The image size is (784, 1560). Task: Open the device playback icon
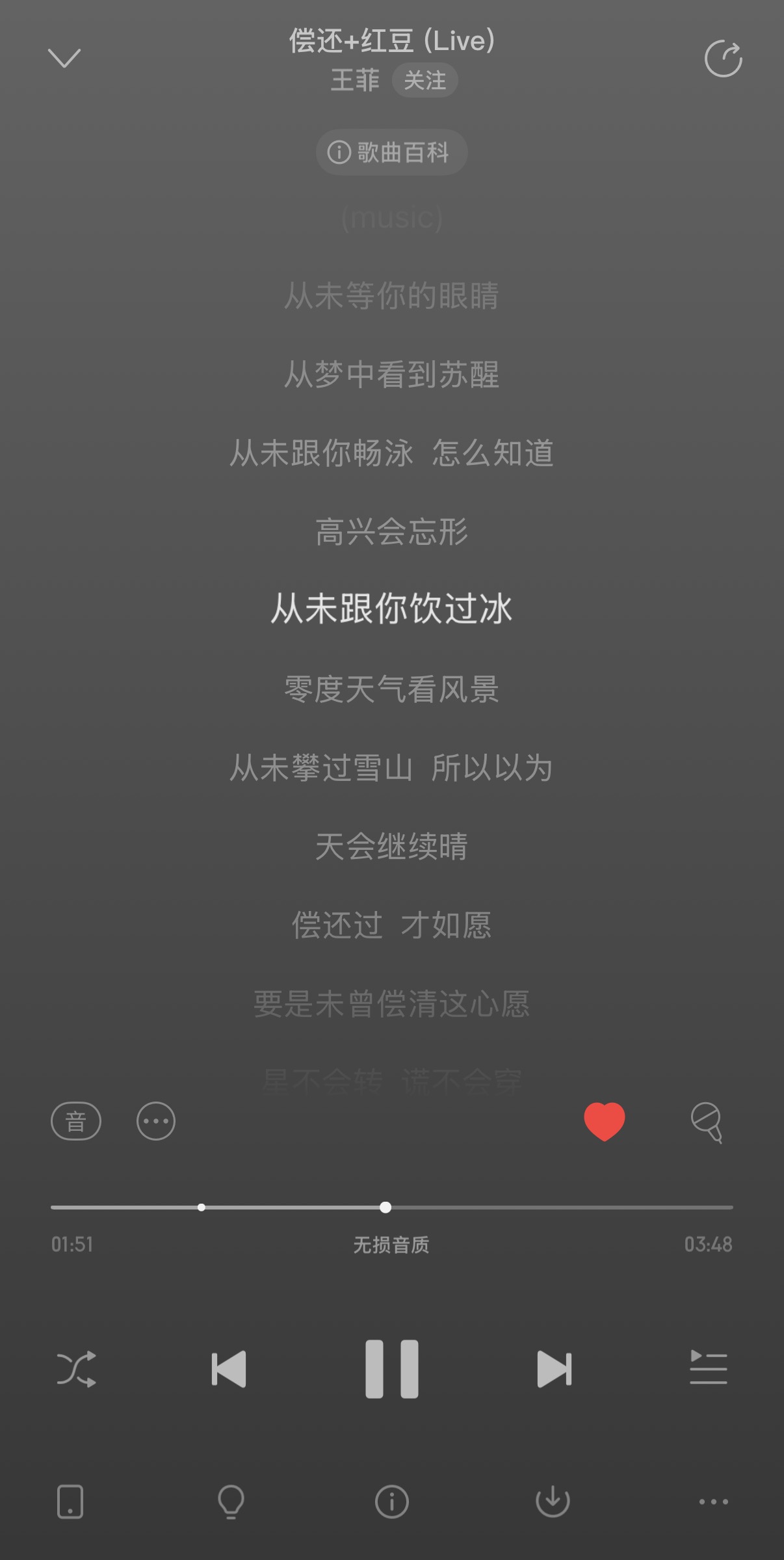click(x=70, y=1501)
